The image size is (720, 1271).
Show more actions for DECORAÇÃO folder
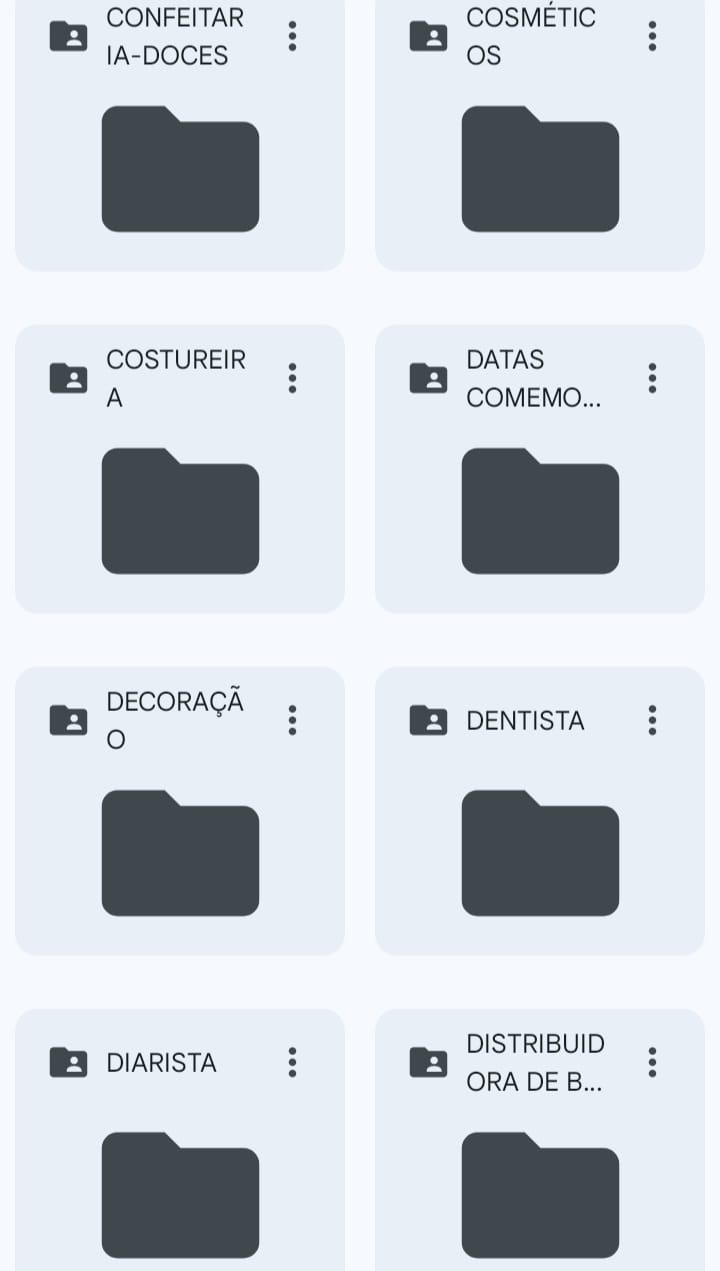[292, 720]
